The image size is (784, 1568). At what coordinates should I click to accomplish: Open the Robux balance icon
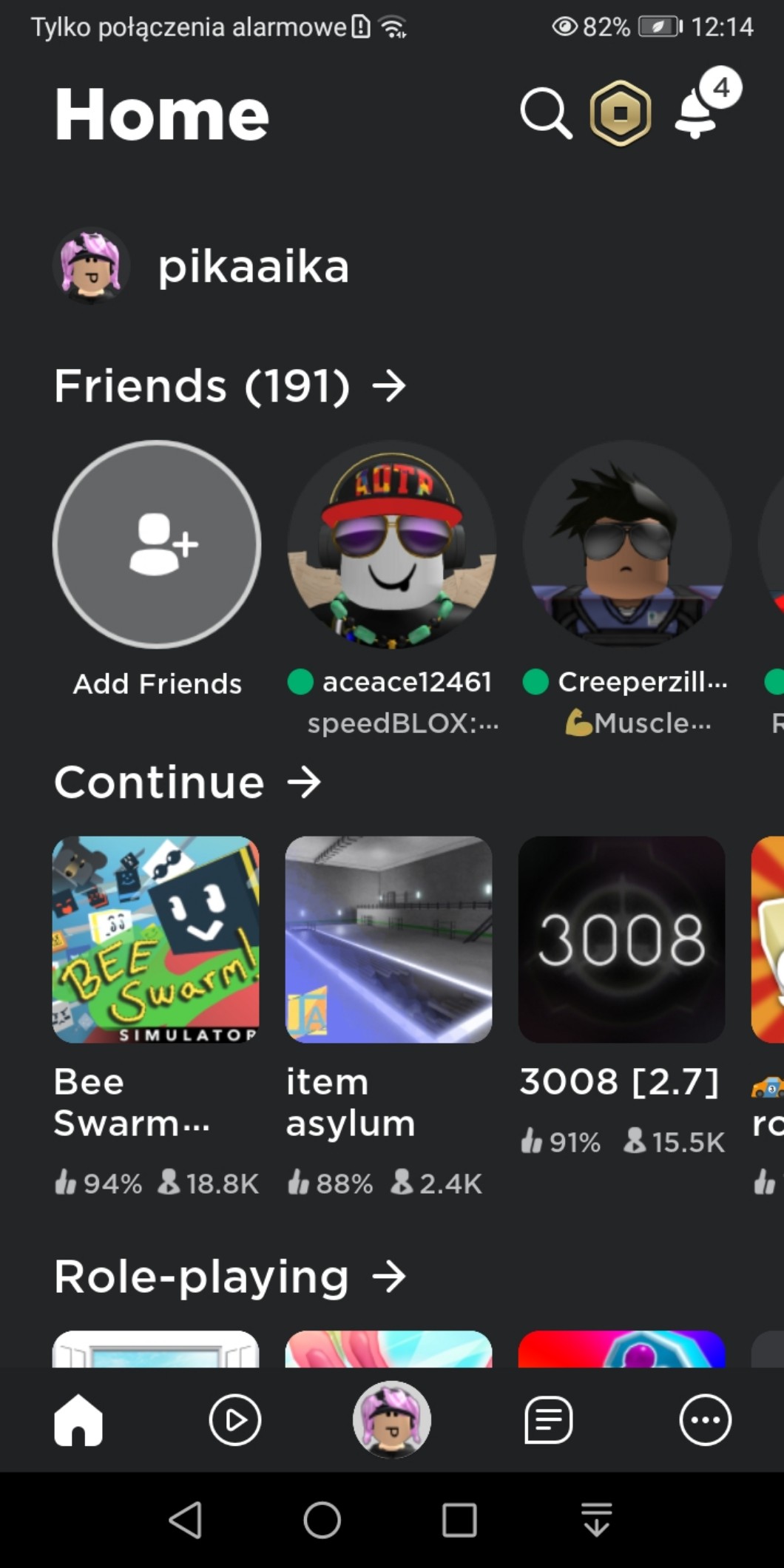point(621,113)
